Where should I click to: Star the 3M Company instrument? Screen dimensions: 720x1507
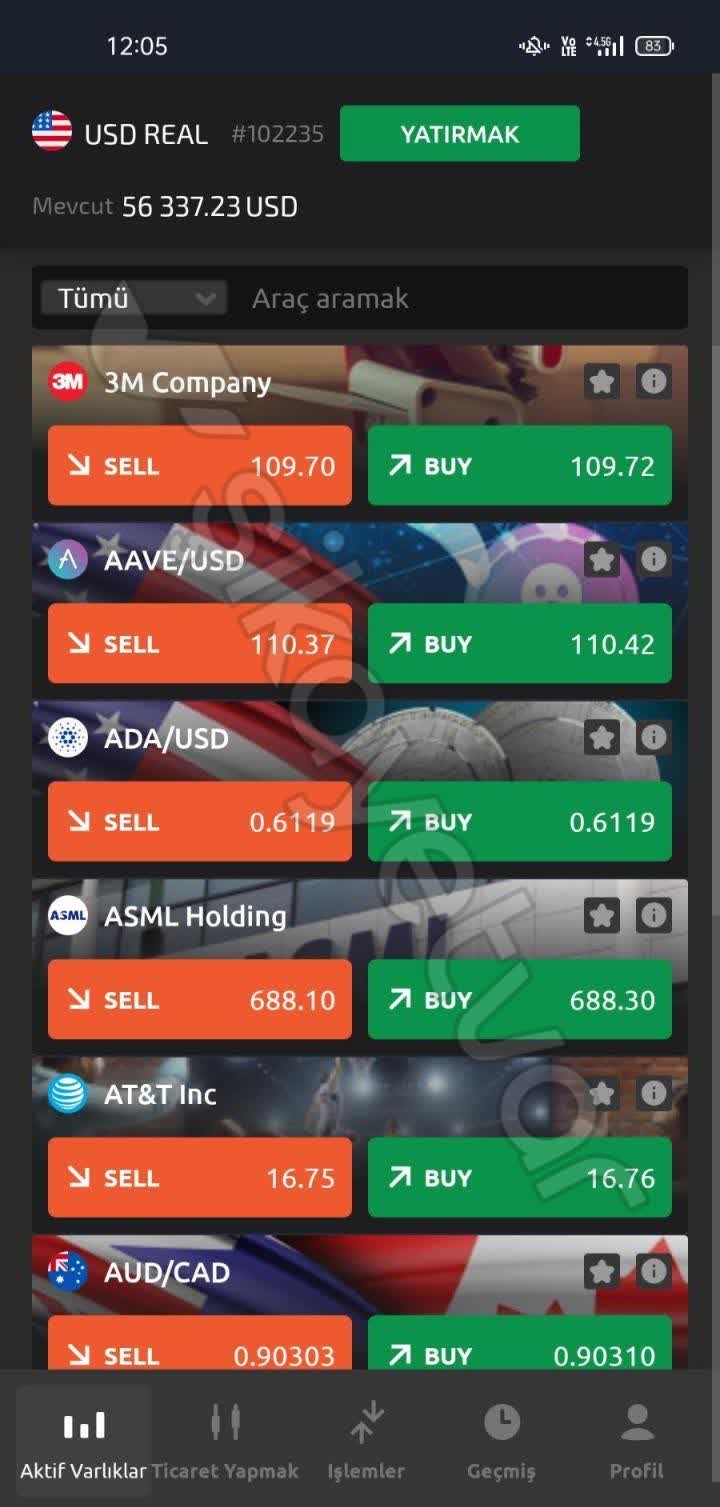[x=601, y=382]
